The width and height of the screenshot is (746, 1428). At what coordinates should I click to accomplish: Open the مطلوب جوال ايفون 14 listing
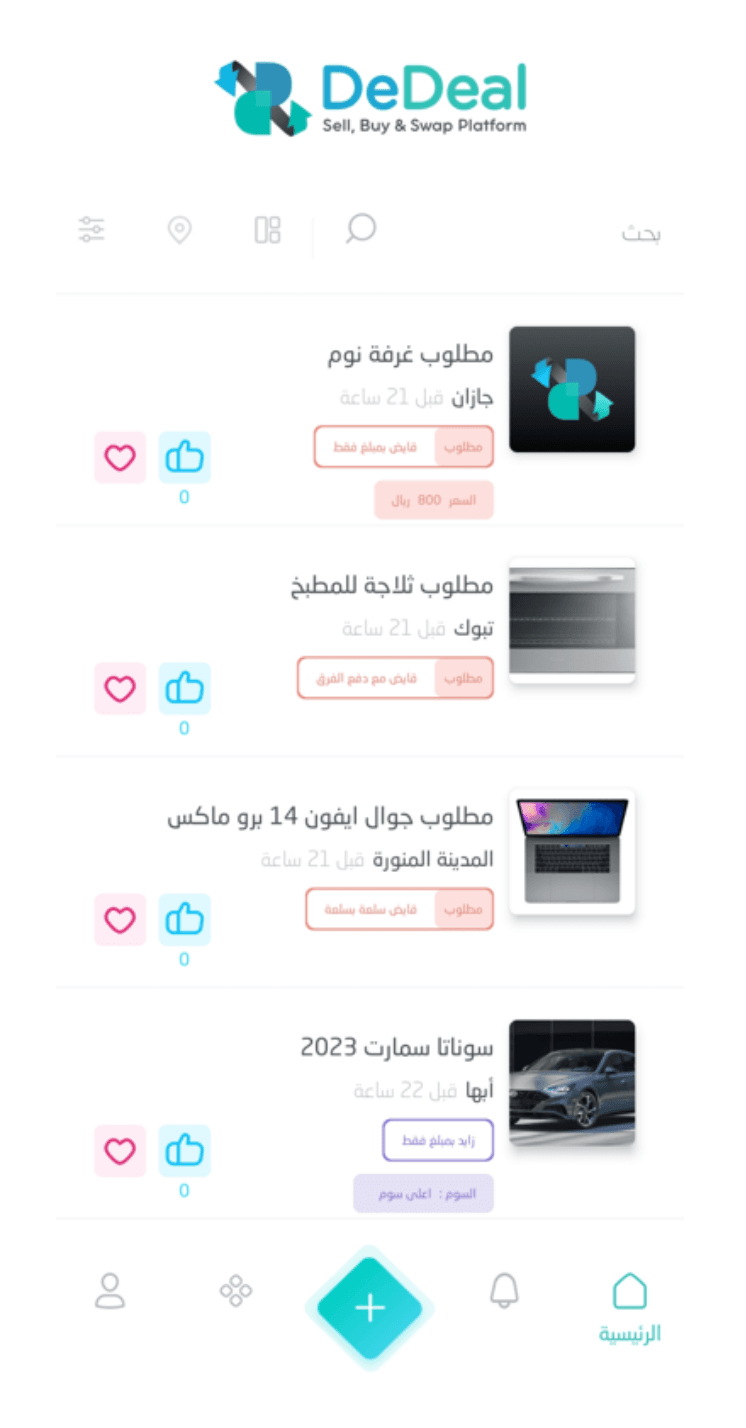330,817
